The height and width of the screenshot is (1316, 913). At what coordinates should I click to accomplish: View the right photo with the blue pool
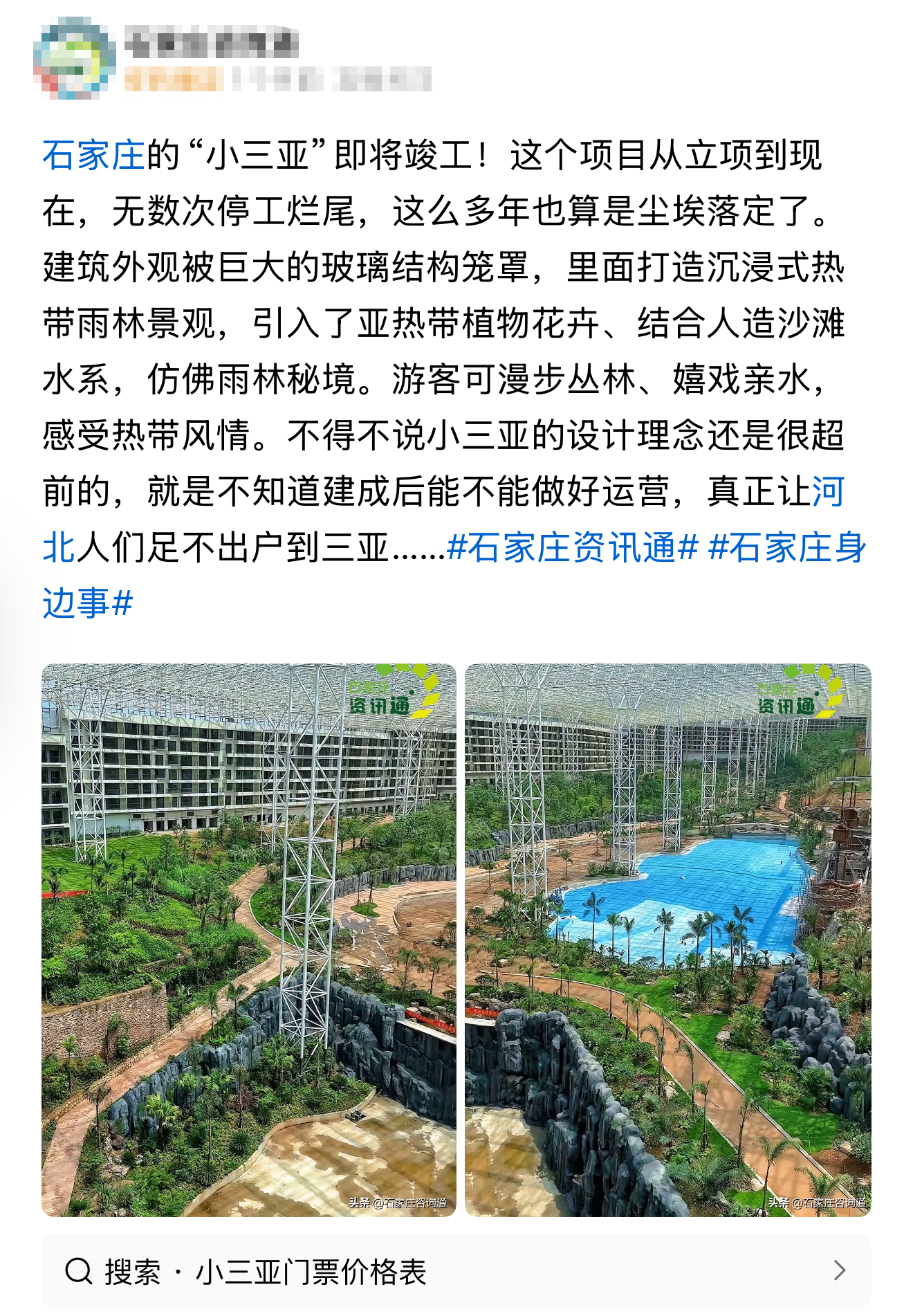(x=667, y=940)
